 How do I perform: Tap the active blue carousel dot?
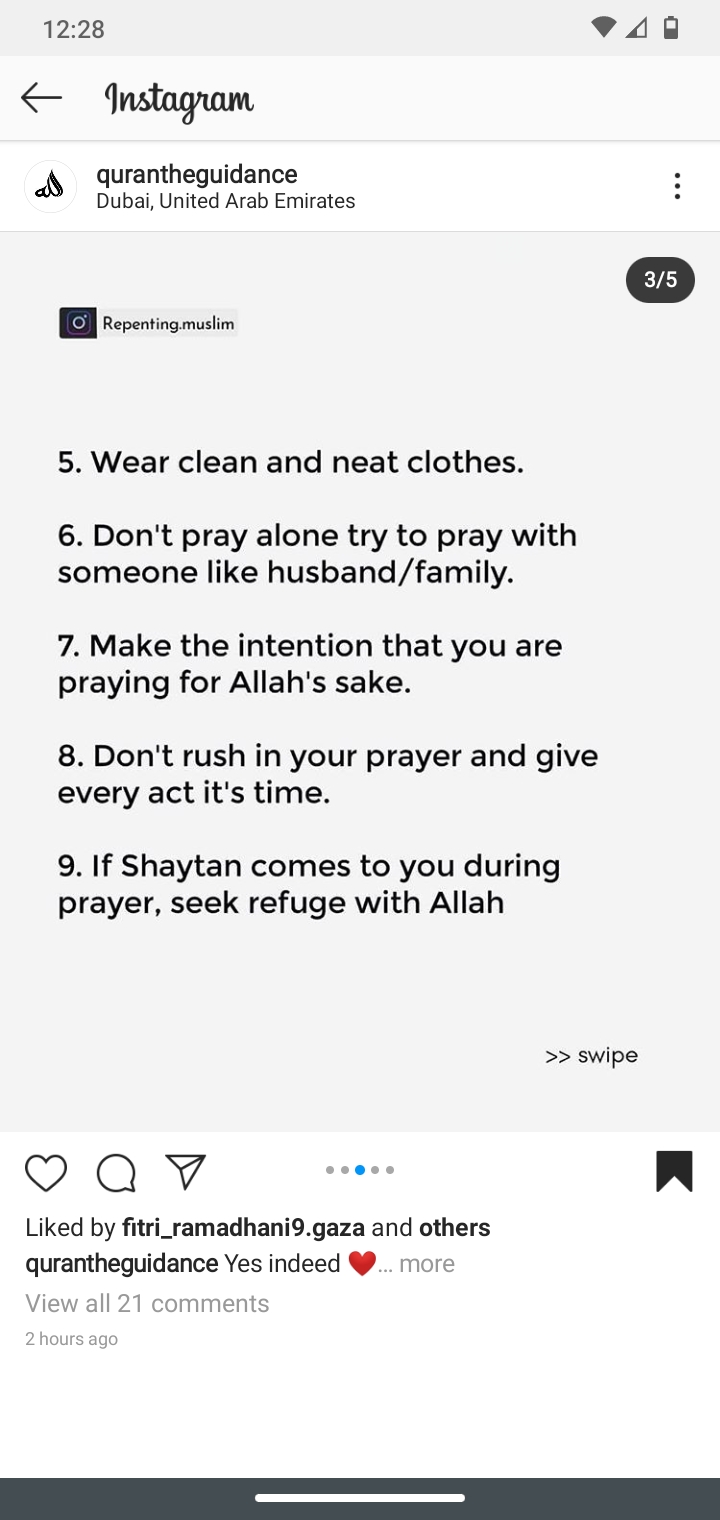point(359,1169)
